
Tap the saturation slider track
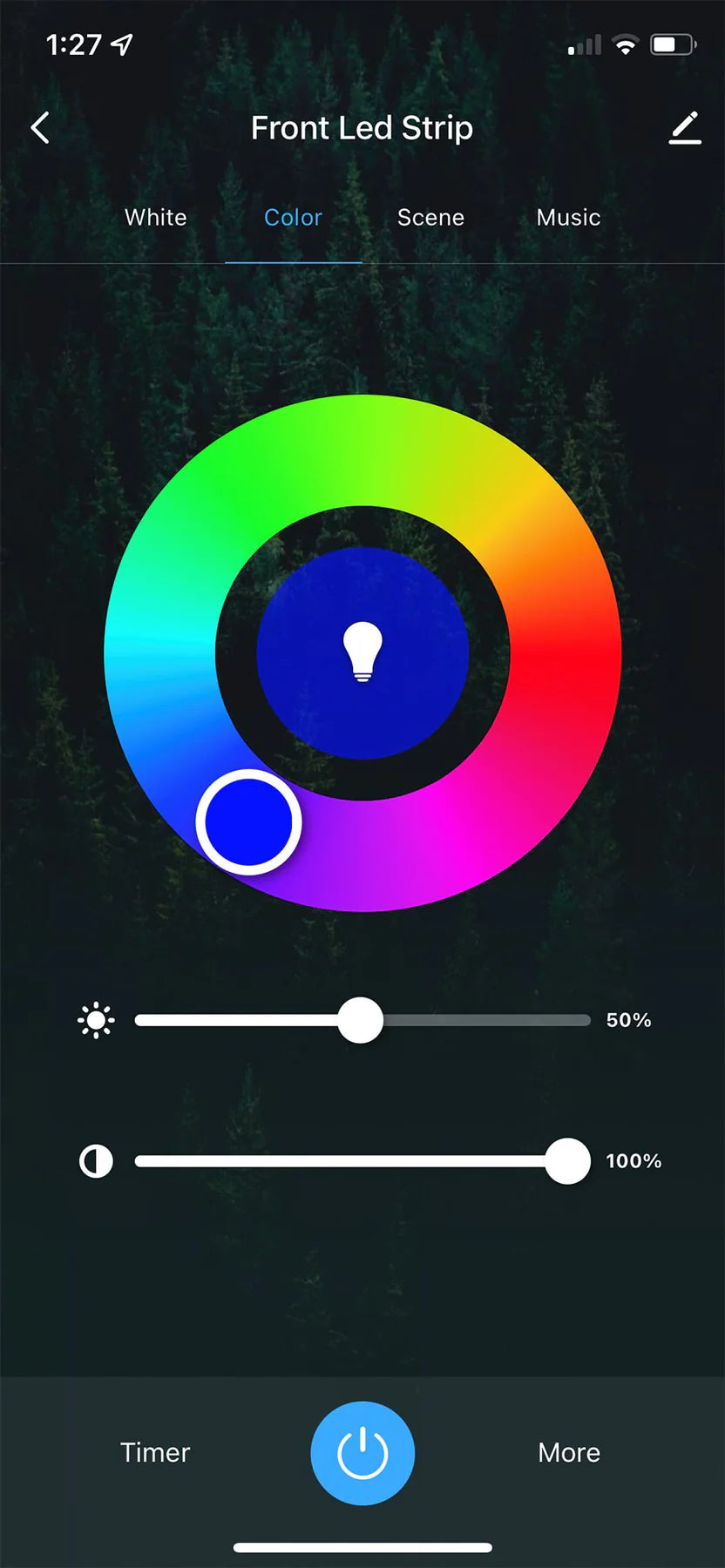349,1161
